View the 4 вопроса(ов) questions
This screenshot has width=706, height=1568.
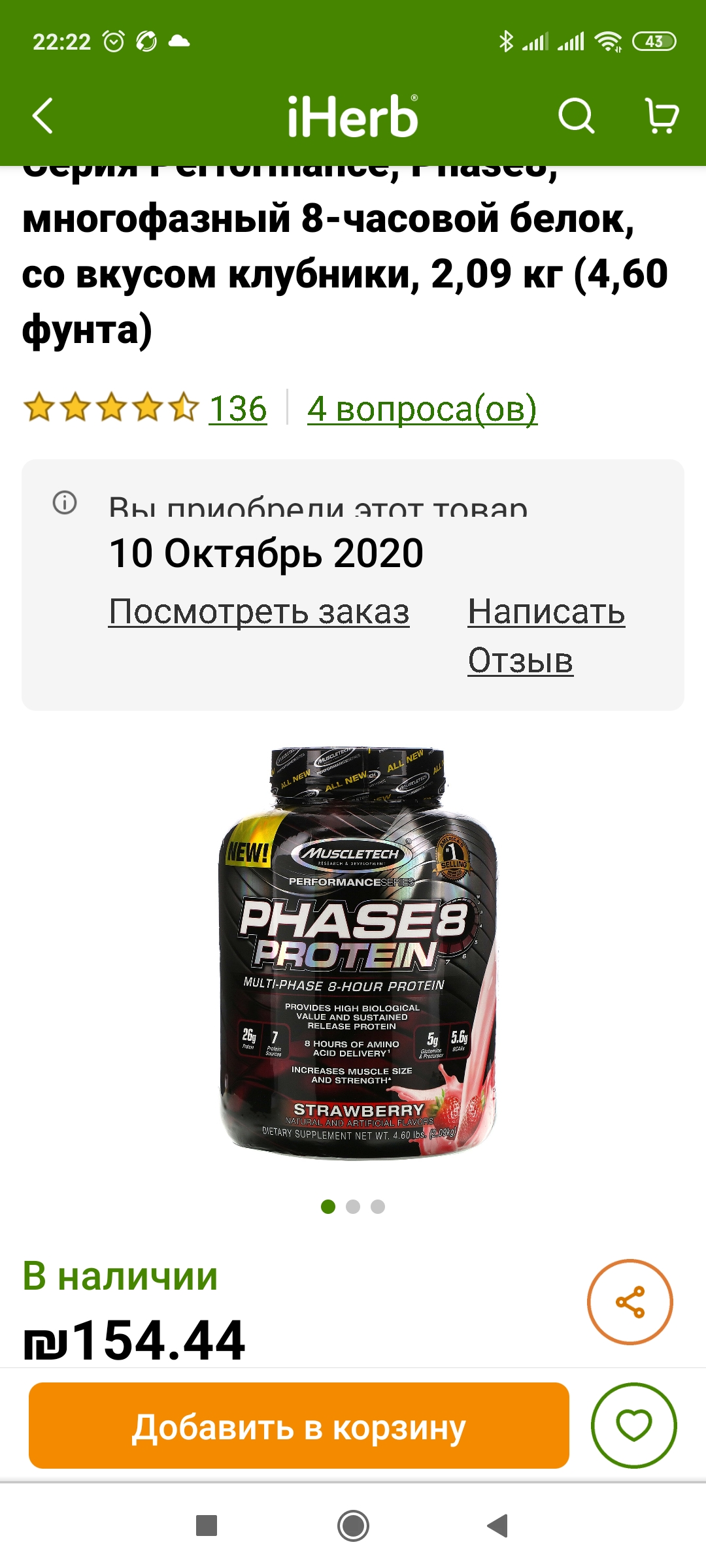click(422, 409)
